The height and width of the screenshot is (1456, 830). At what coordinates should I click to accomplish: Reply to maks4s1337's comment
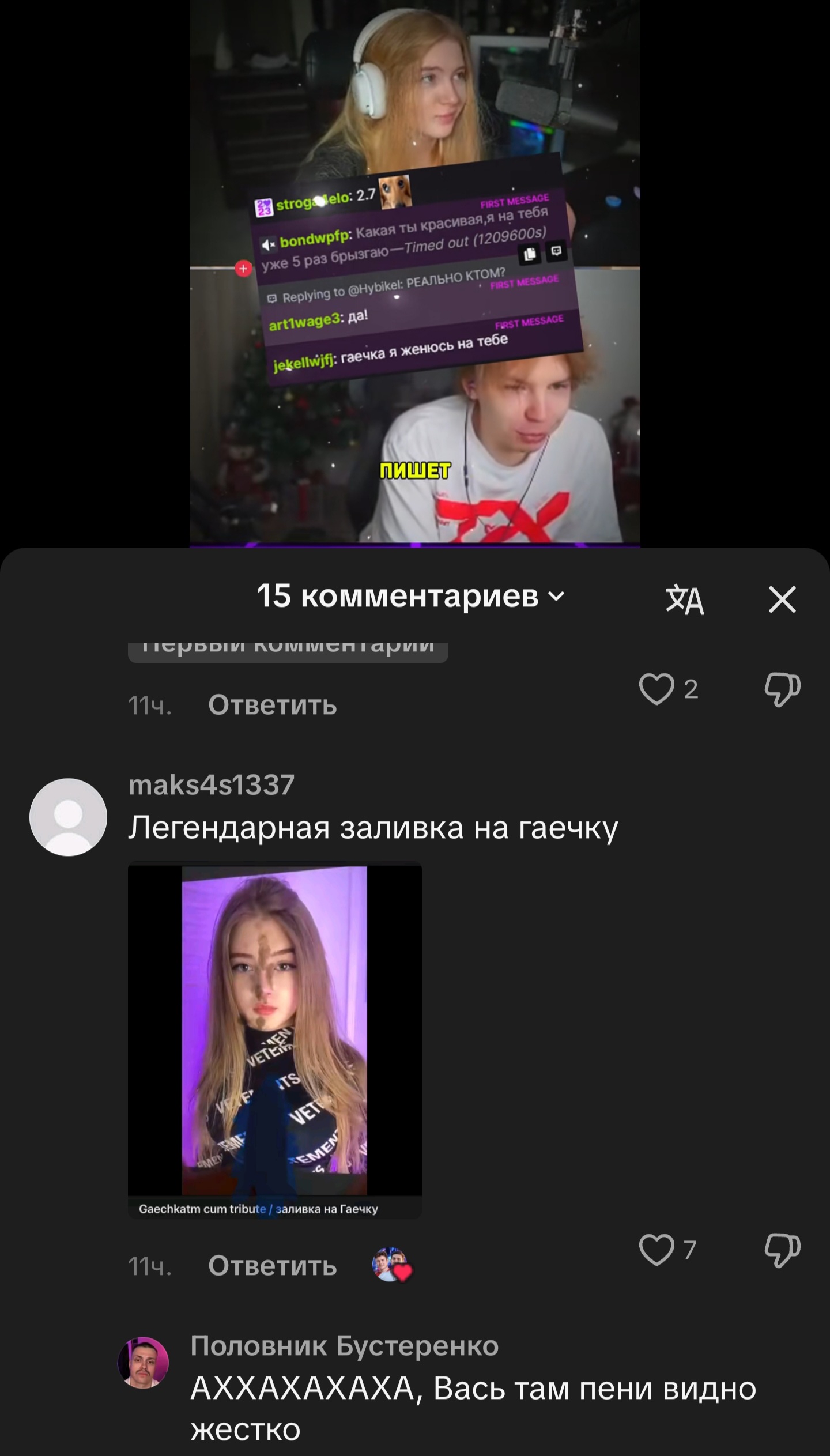[x=272, y=1265]
